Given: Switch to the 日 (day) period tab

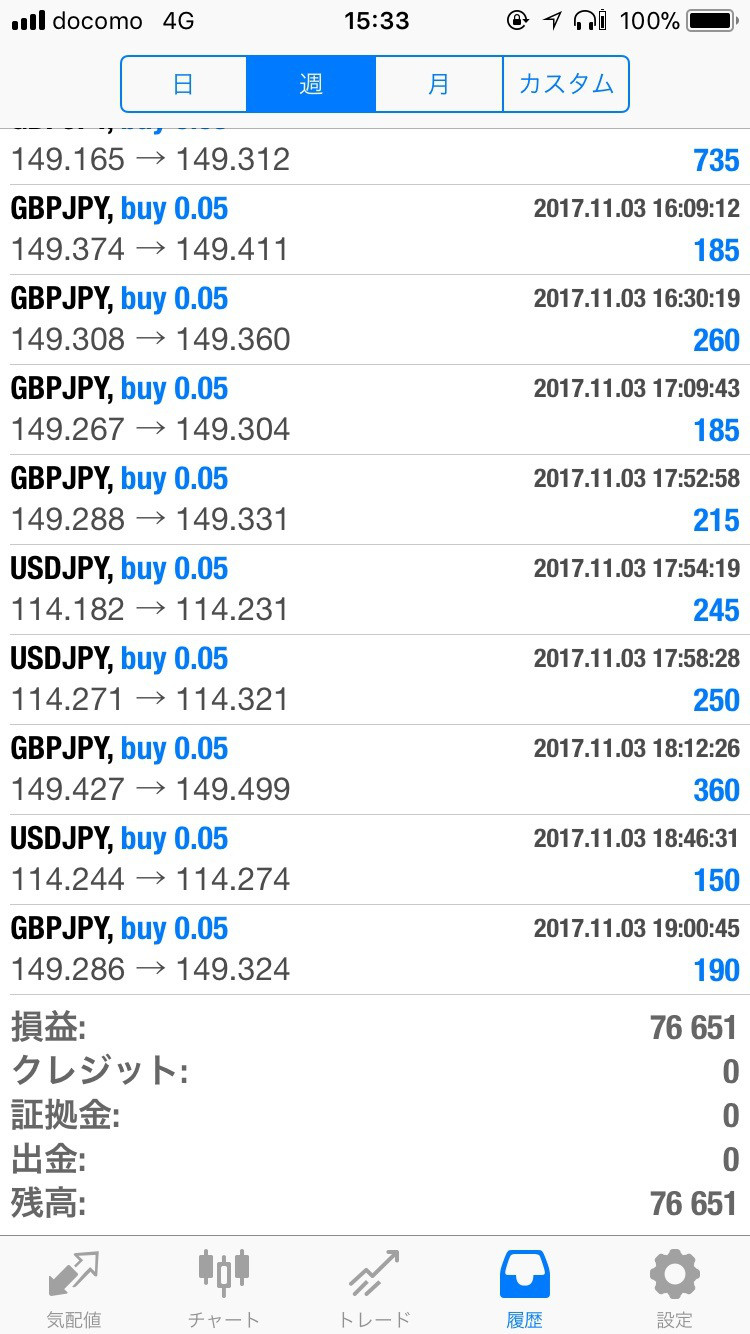Looking at the screenshot, I should coord(184,84).
